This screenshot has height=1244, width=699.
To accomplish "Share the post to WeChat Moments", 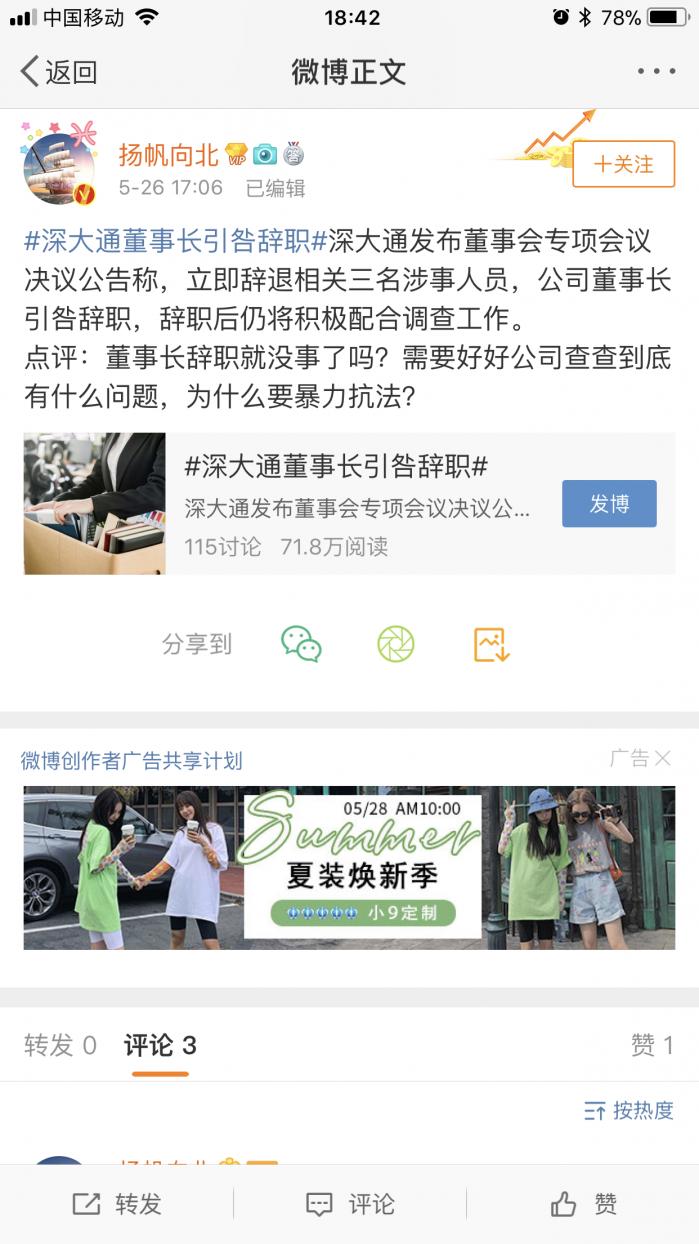I will click(x=396, y=644).
